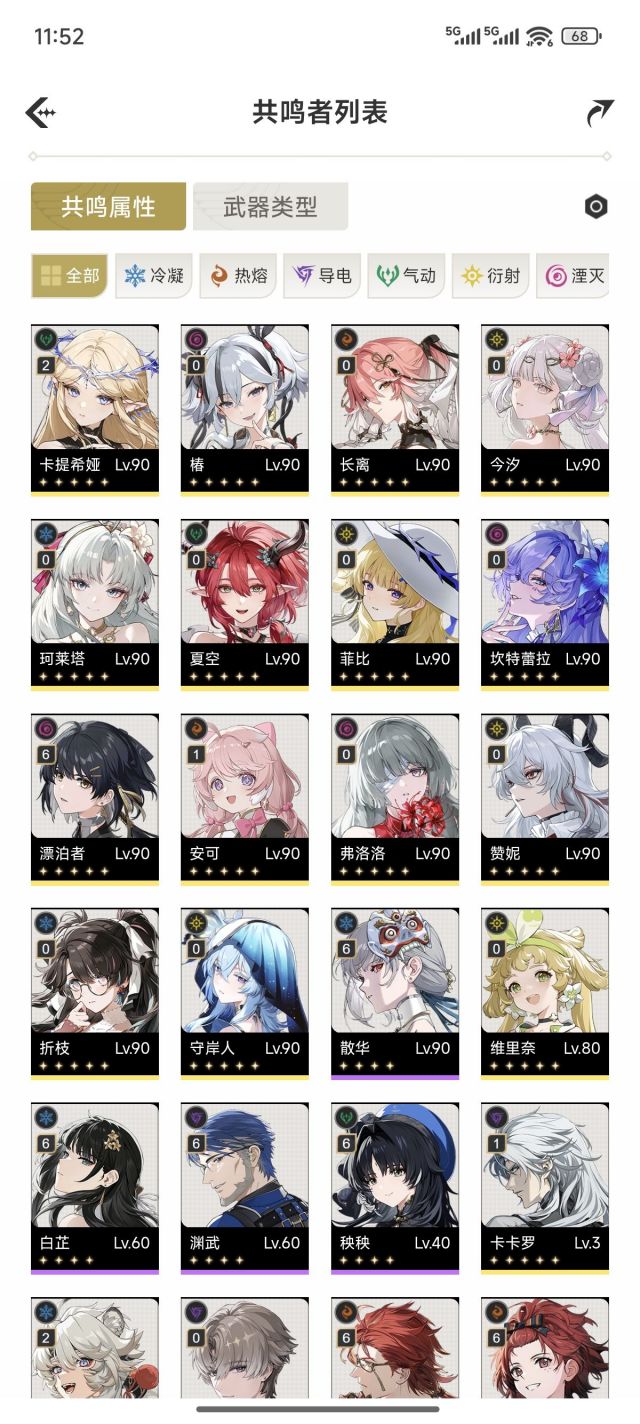This screenshot has width=640, height=1424.
Task: Open 漂泊者 character card
Action: (95, 798)
